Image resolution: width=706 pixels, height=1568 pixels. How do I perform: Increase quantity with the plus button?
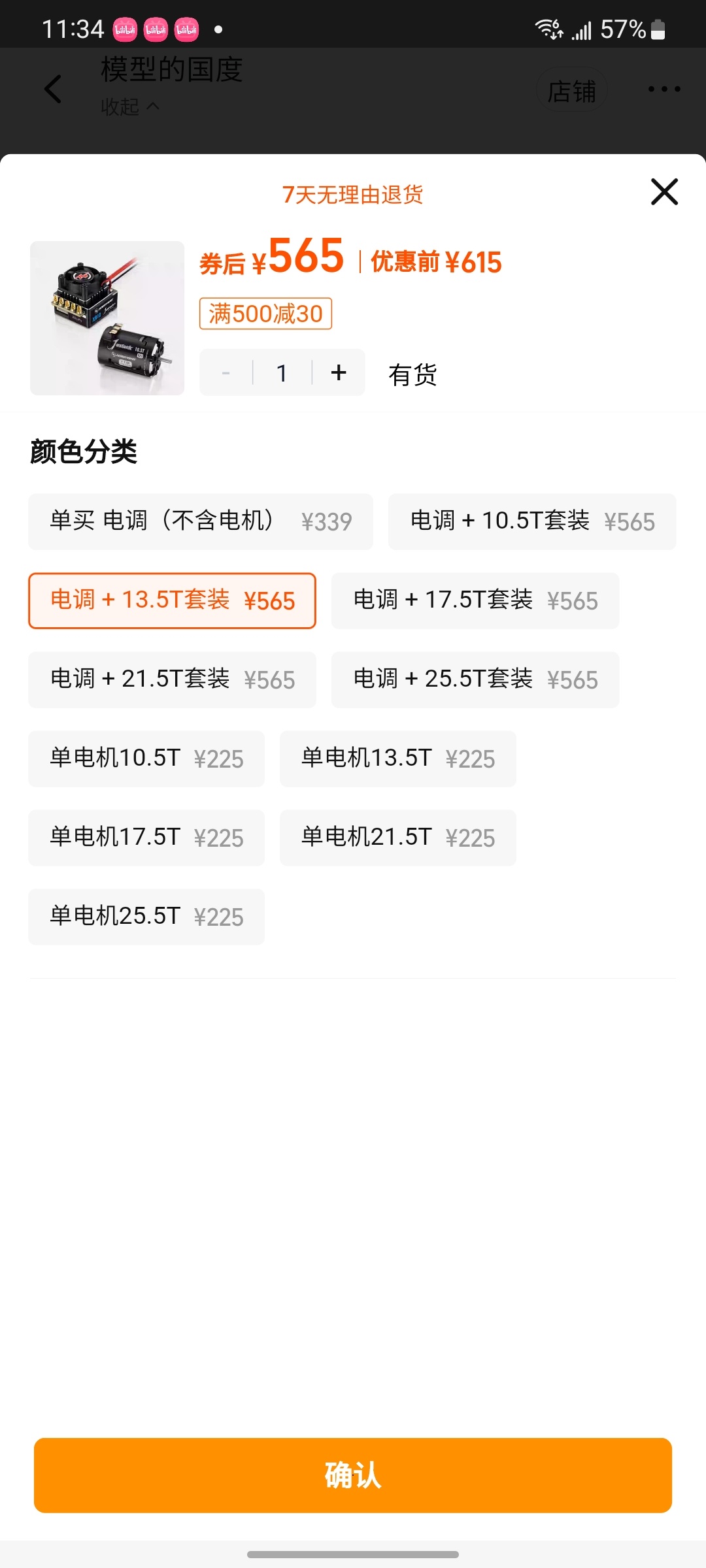tap(339, 373)
